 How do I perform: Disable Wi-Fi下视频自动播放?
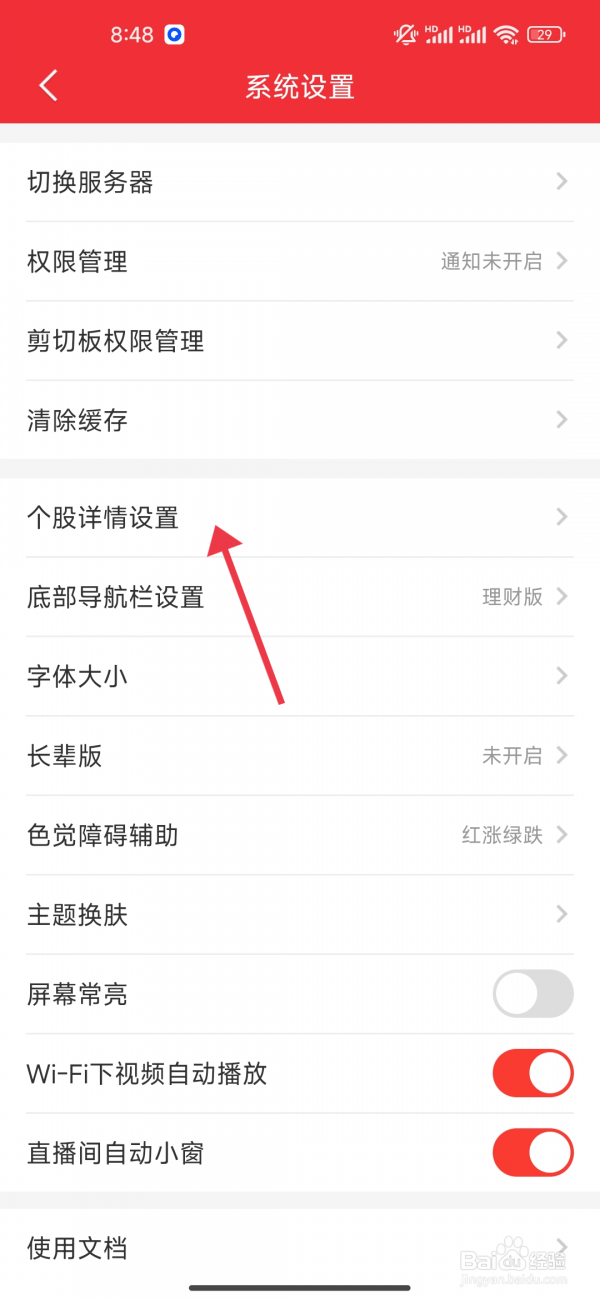pos(532,1074)
